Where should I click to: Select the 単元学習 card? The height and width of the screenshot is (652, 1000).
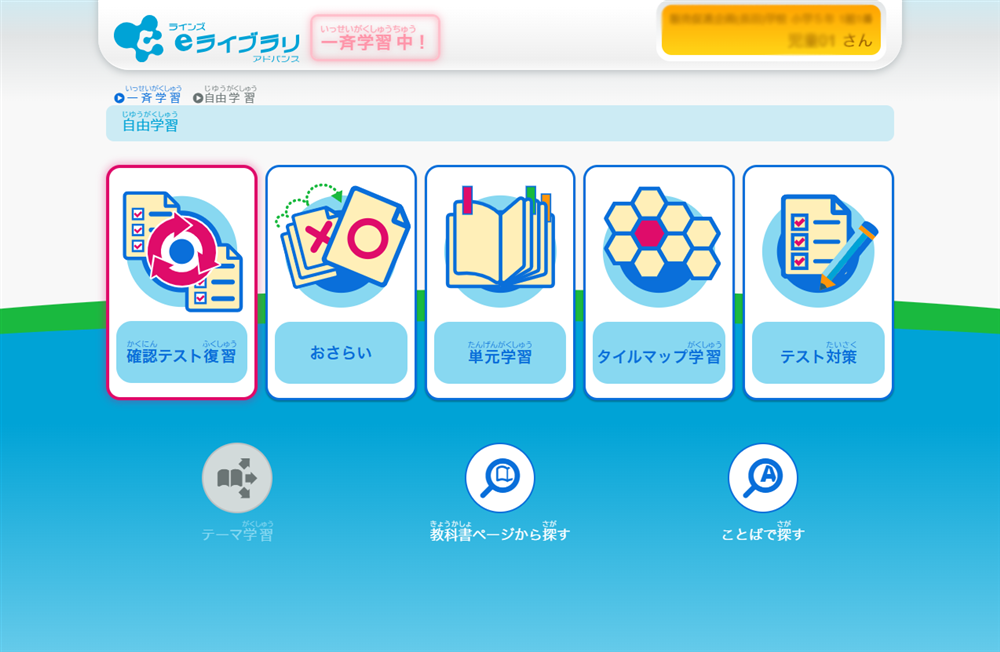(500, 282)
